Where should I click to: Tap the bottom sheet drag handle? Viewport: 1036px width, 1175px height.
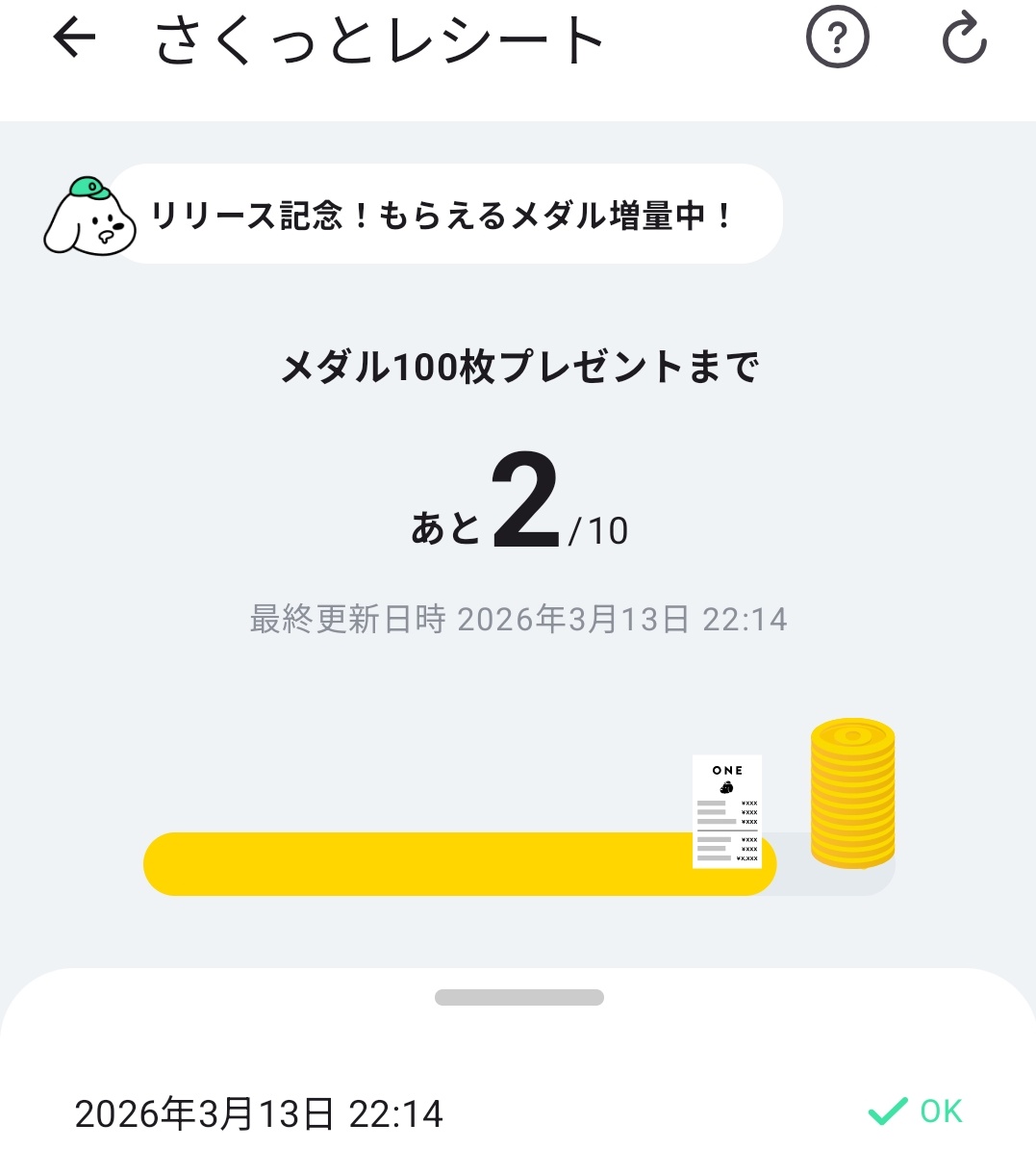point(518,998)
